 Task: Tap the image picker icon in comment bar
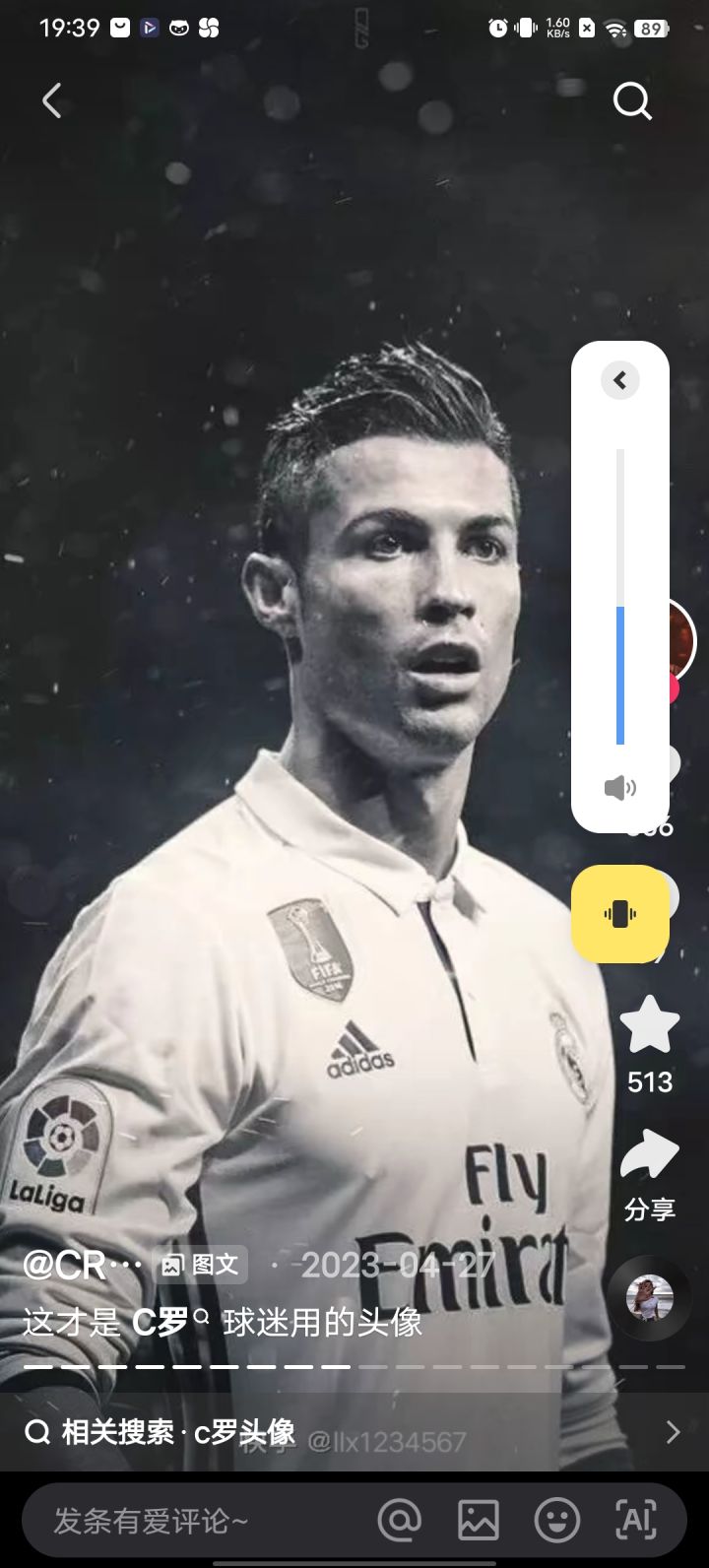pos(479,1519)
